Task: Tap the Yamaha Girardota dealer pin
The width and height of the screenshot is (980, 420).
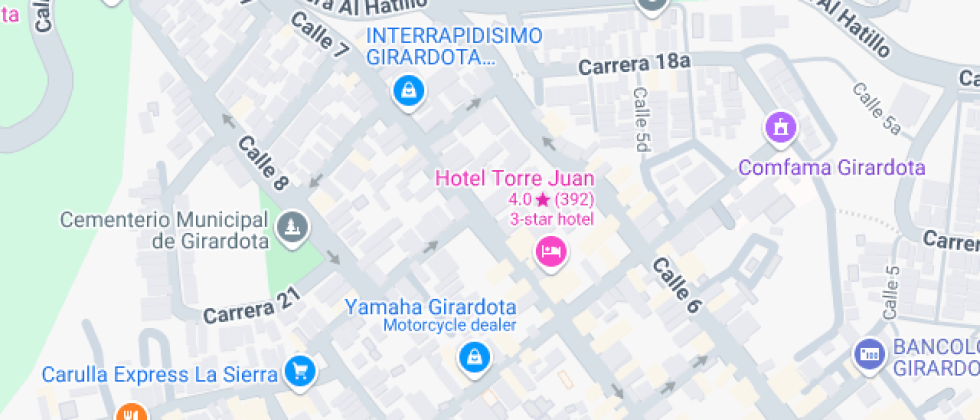Action: pyautogui.click(x=476, y=355)
